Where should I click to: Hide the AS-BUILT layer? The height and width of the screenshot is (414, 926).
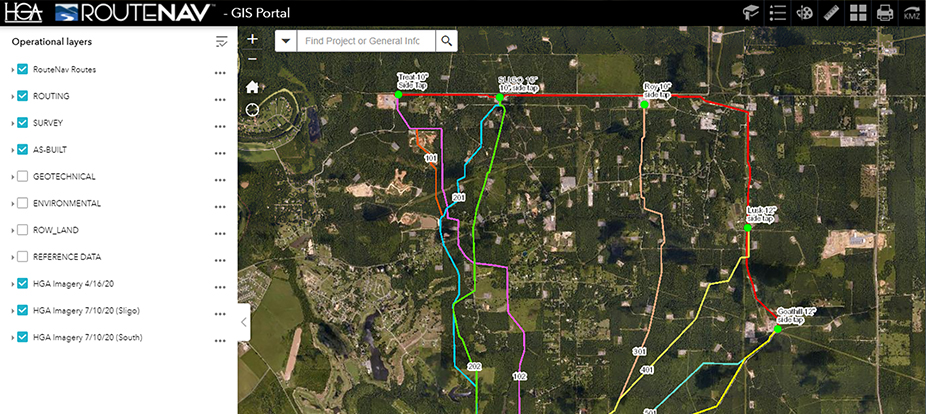click(22, 150)
